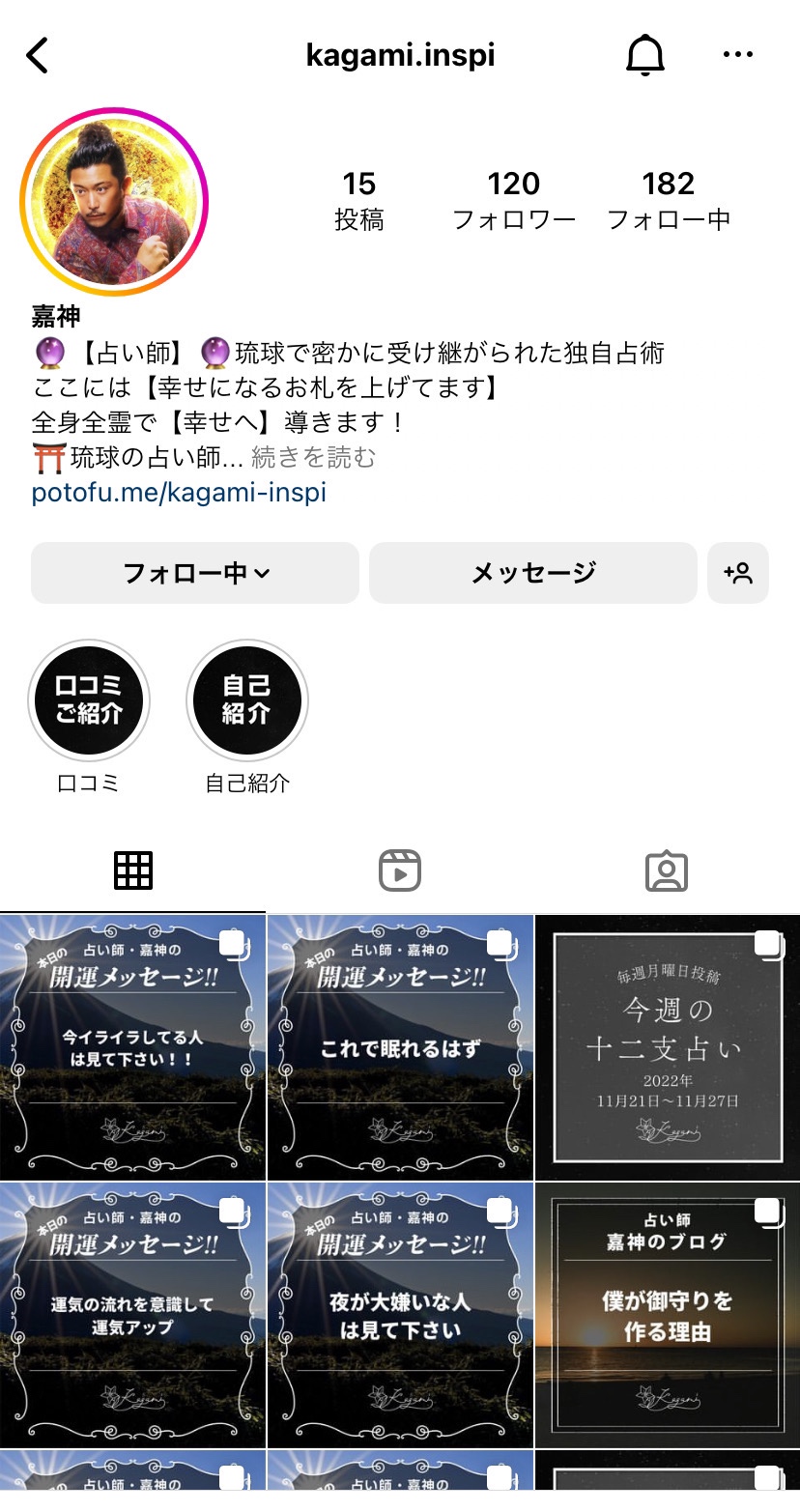
Task: Switch to the tagged photos tab
Action: point(666,870)
